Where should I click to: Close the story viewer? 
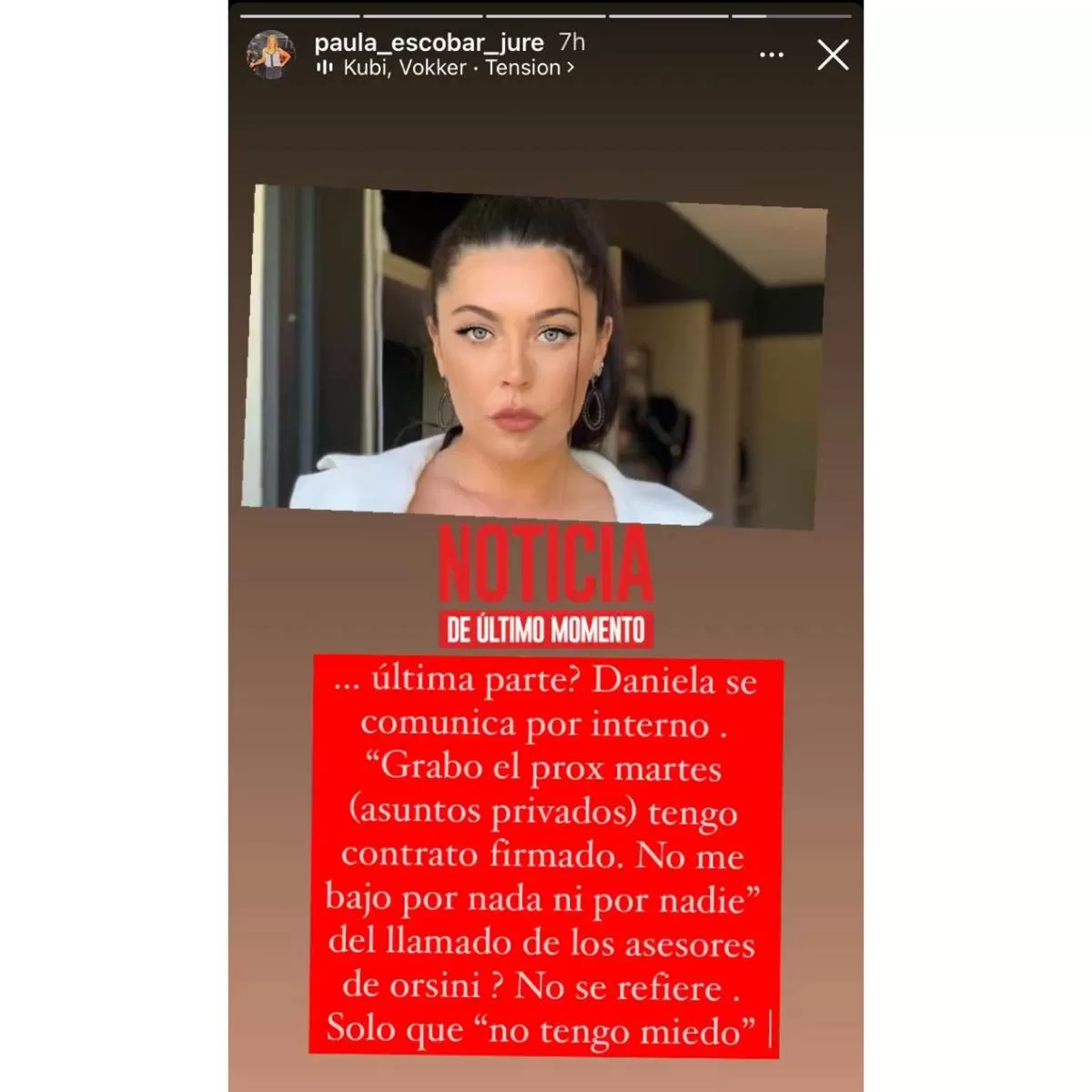pyautogui.click(x=833, y=56)
